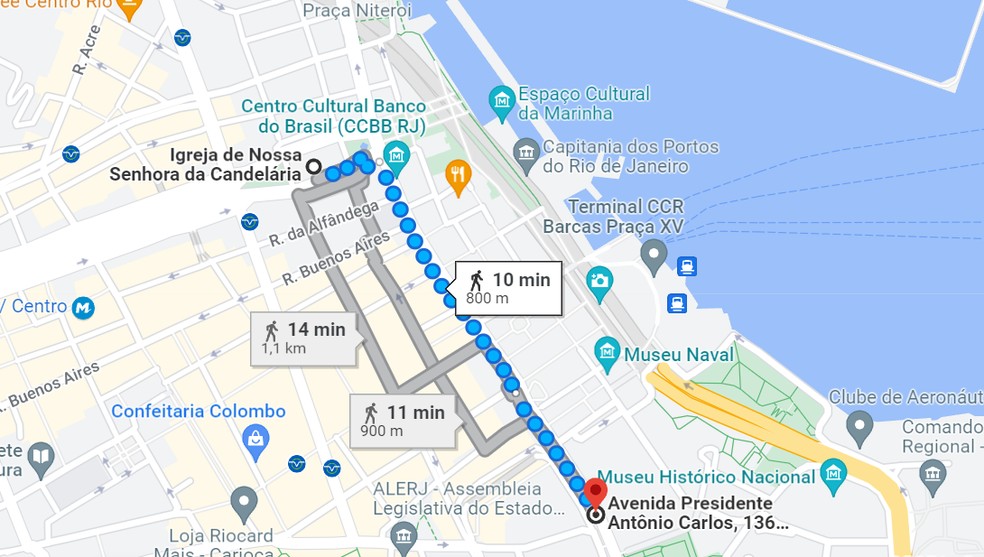The width and height of the screenshot is (984, 557).
Task: Tap the Centro metro station icon
Action: [83, 307]
